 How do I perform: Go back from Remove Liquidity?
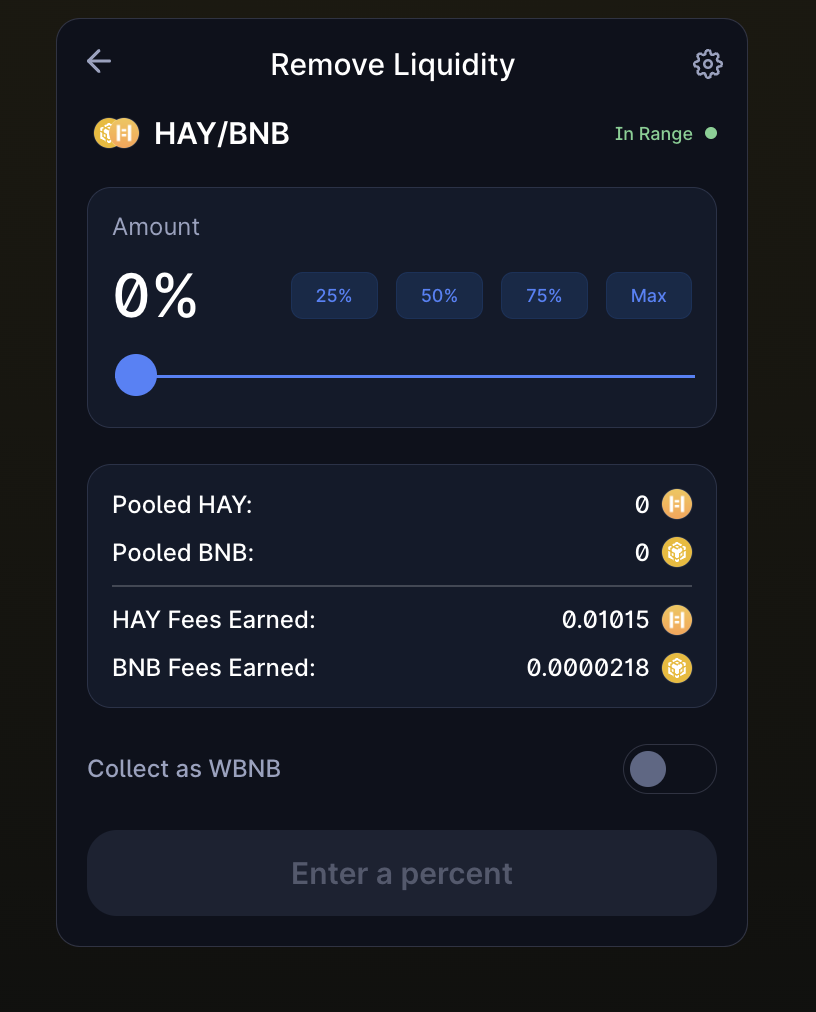[x=98, y=62]
